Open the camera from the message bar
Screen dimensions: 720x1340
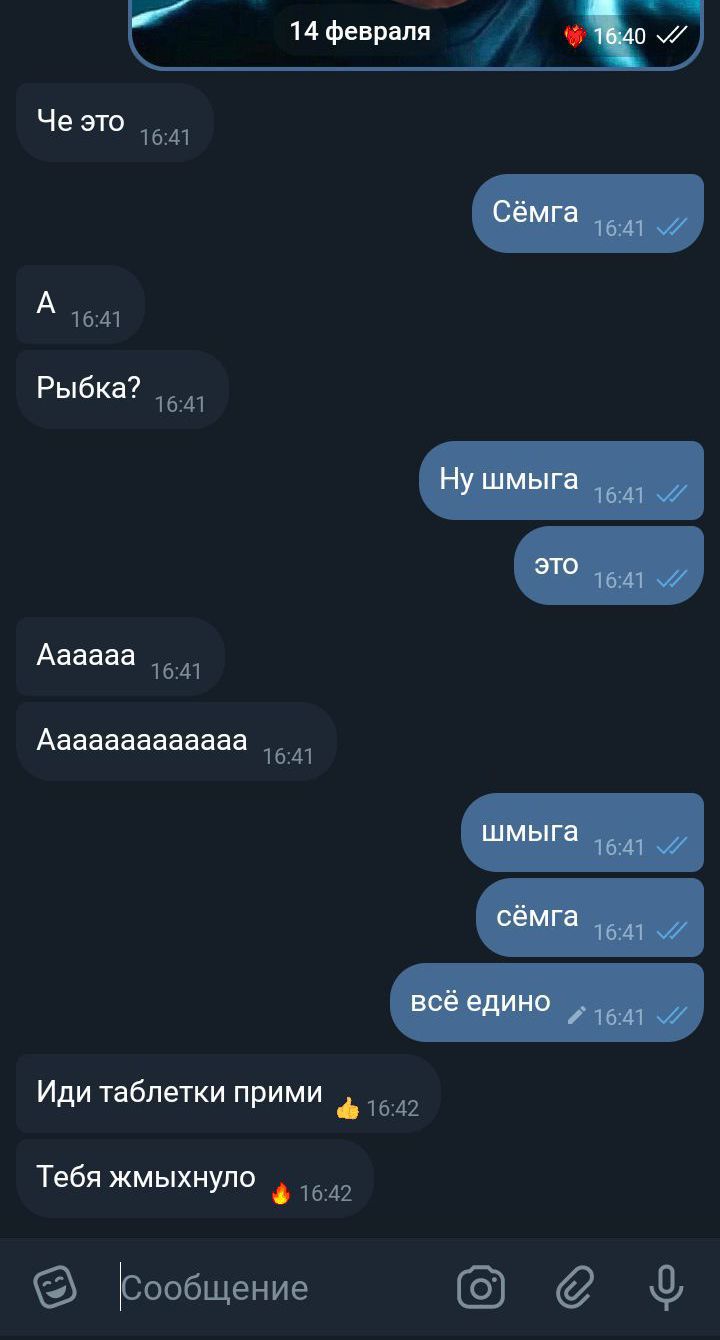point(481,1288)
